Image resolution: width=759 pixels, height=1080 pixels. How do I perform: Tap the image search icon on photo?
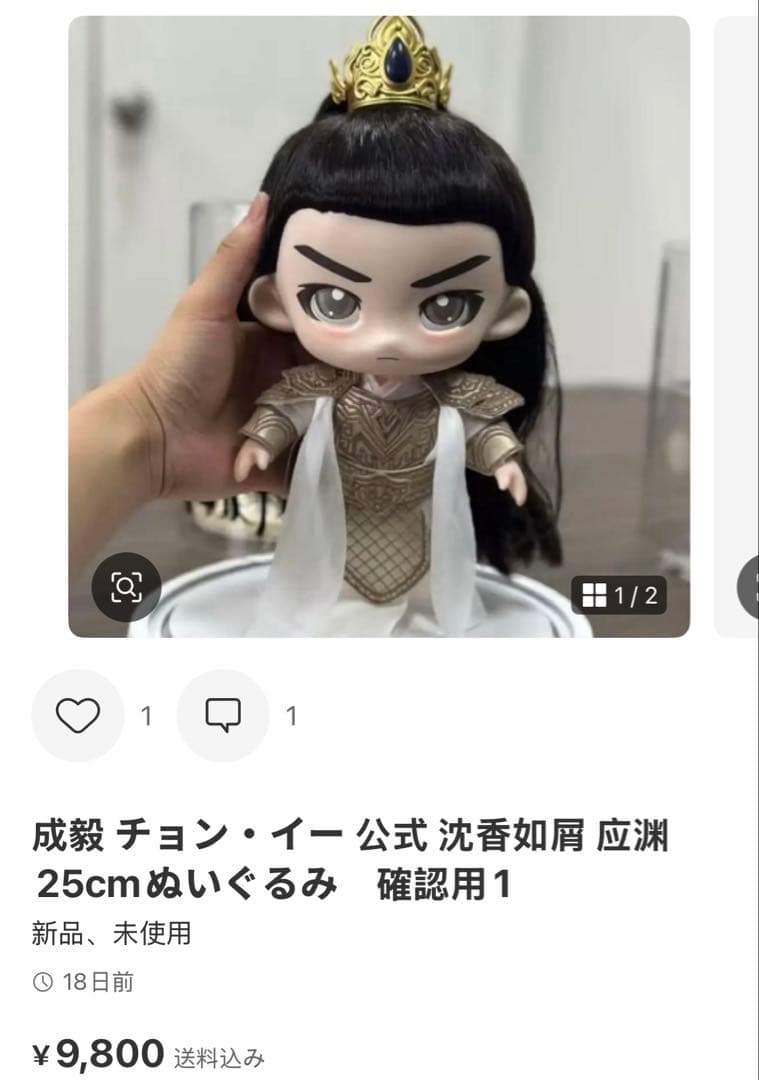pos(127,587)
